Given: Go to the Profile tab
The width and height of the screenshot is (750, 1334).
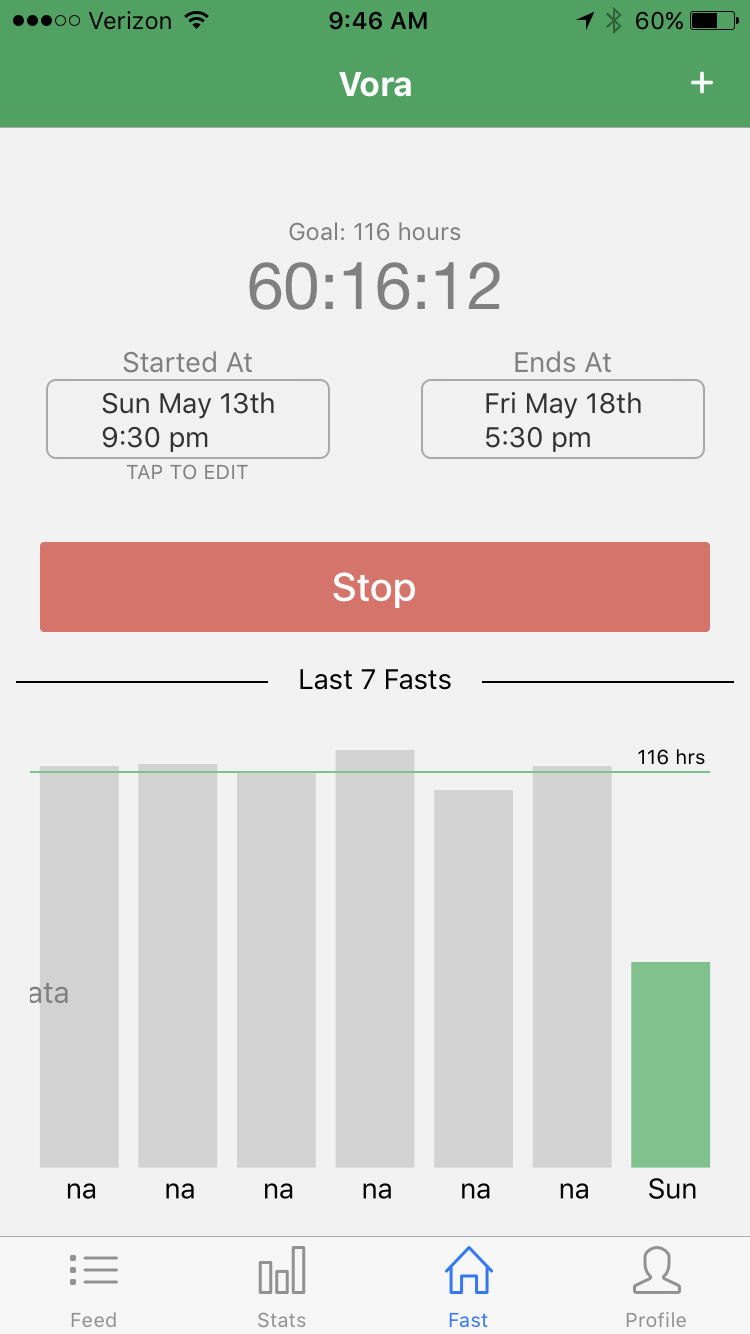Looking at the screenshot, I should point(656,1287).
